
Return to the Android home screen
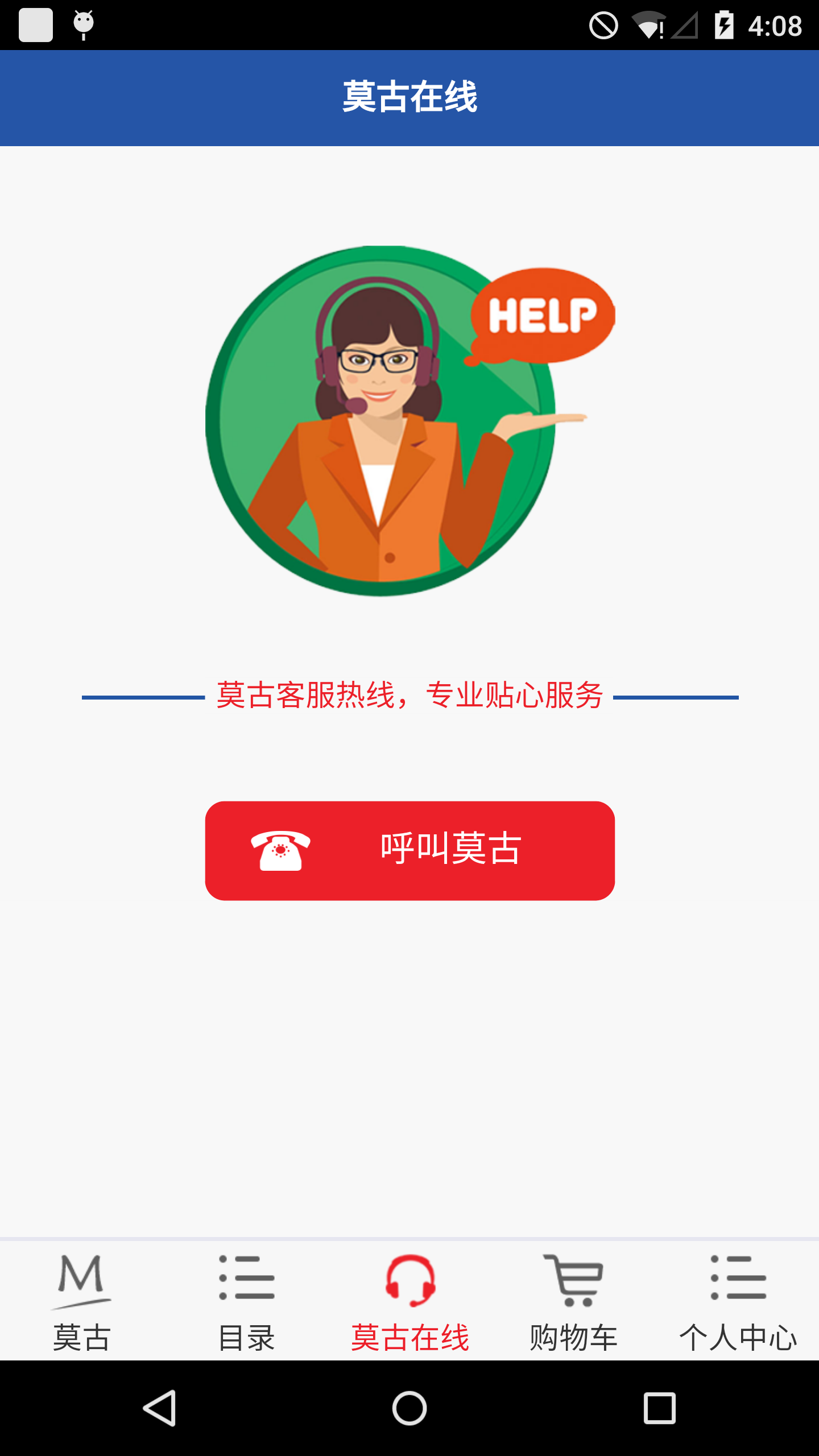(409, 1408)
